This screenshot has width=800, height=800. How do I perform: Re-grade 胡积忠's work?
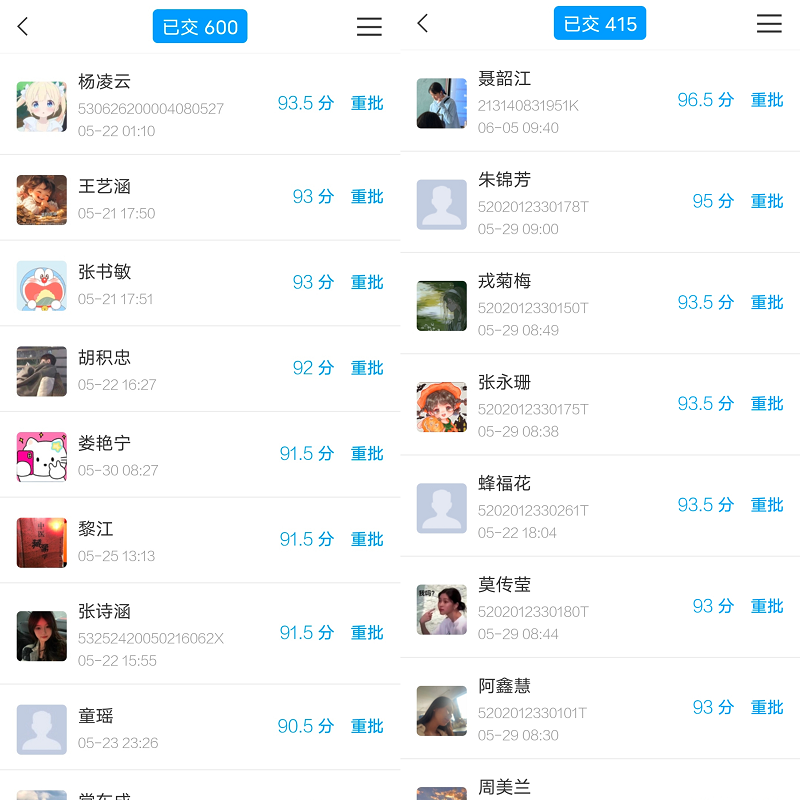tap(367, 368)
